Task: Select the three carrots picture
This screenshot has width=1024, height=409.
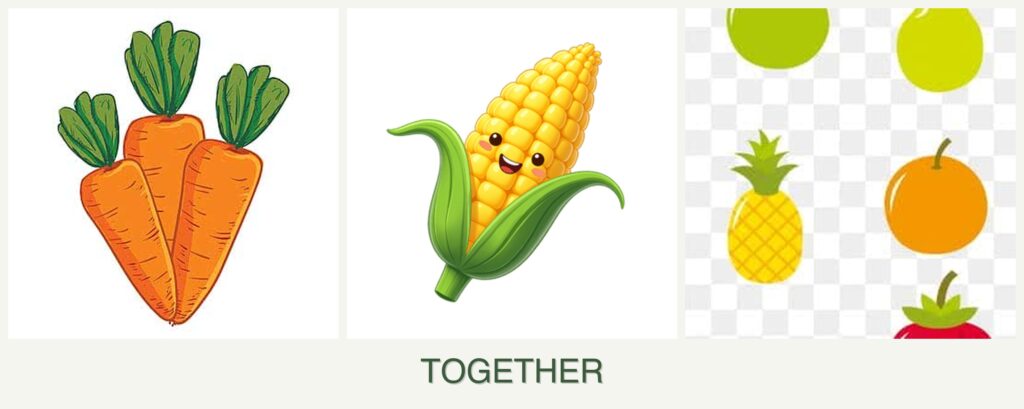Action: pos(173,174)
